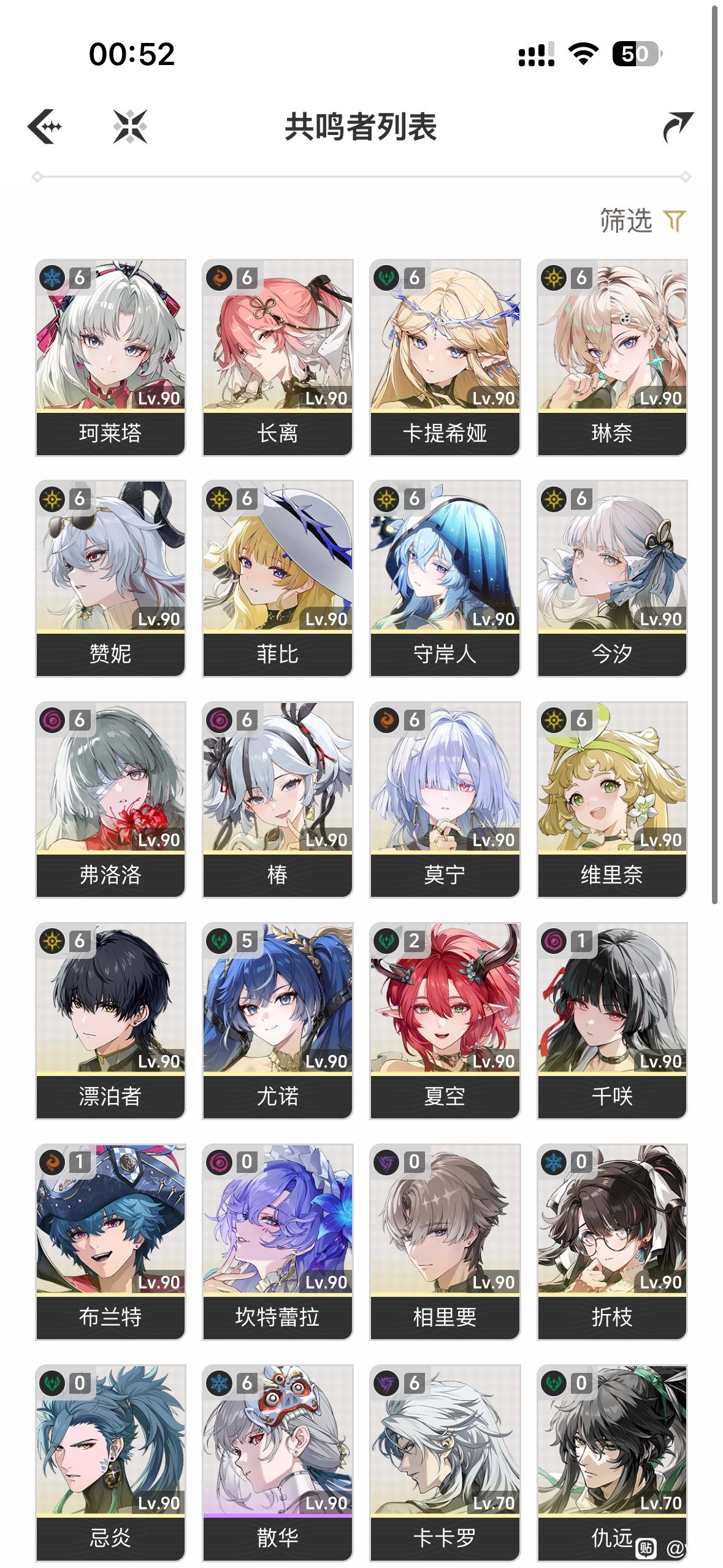Close the page with the cross icon

click(130, 127)
